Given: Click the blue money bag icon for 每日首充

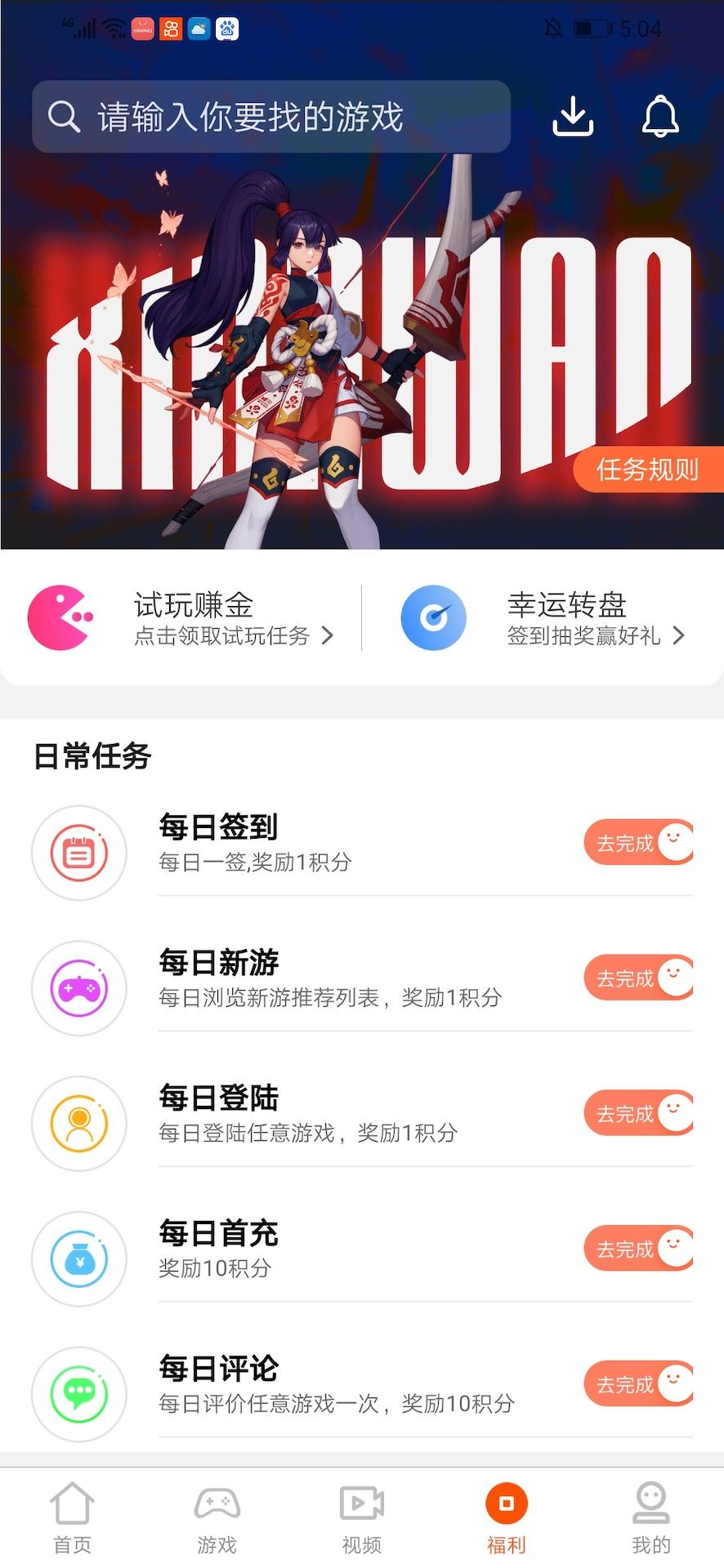Looking at the screenshot, I should click(x=78, y=1259).
